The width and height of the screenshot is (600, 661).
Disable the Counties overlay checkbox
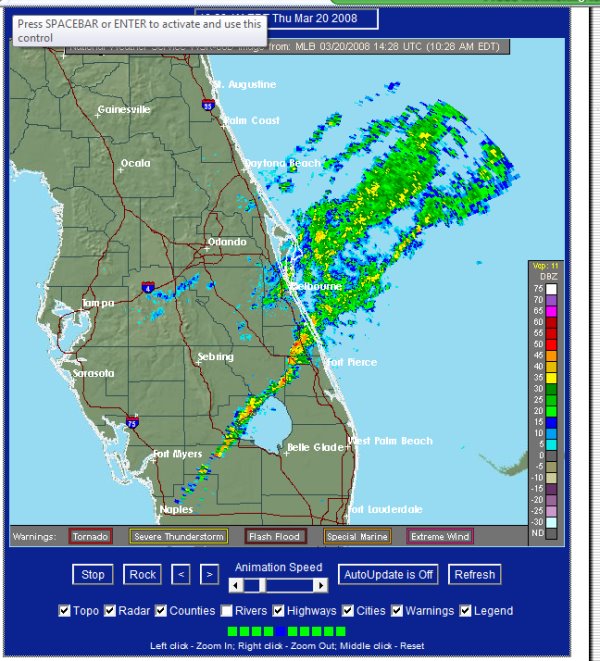(x=161, y=611)
